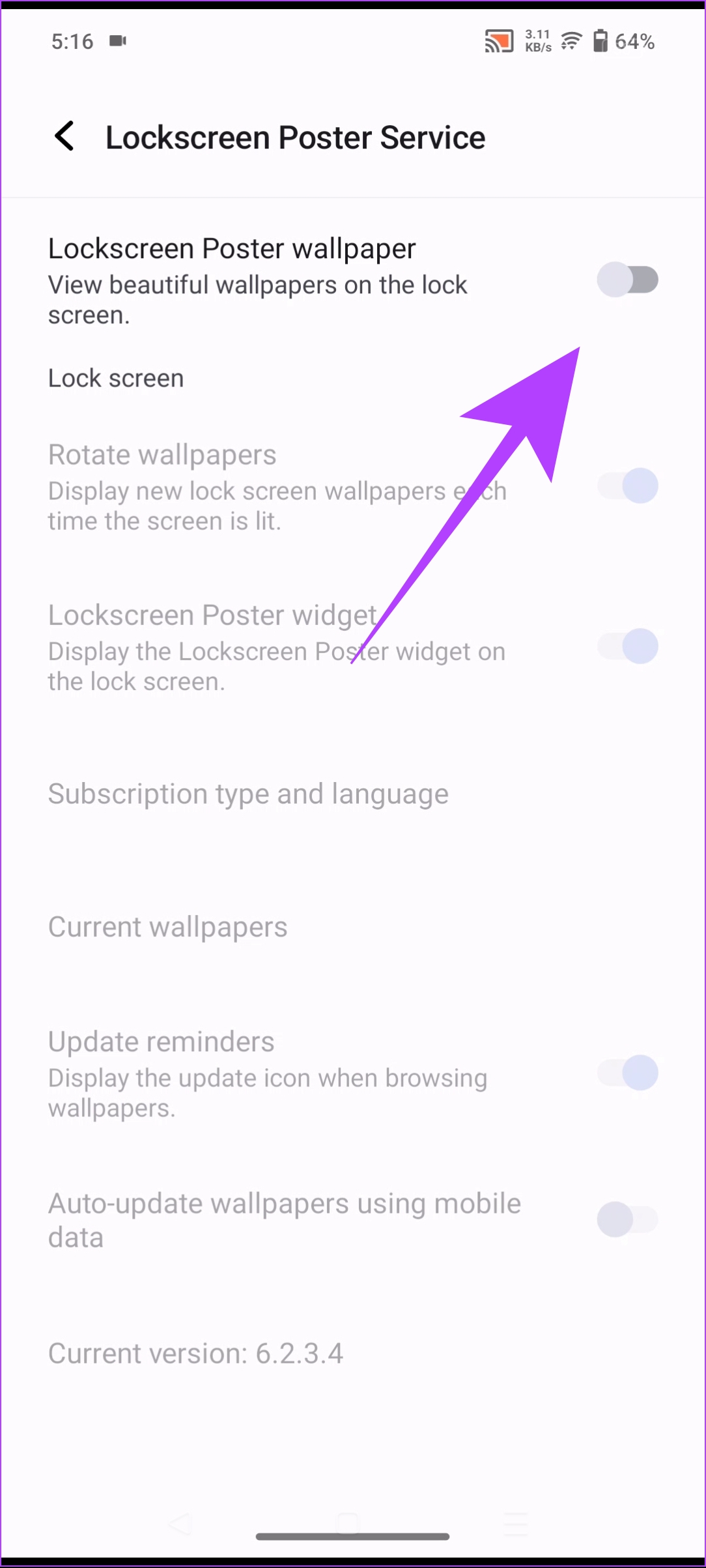The image size is (706, 1568).
Task: Disable the Rotate wallpapers switch
Action: tap(627, 486)
